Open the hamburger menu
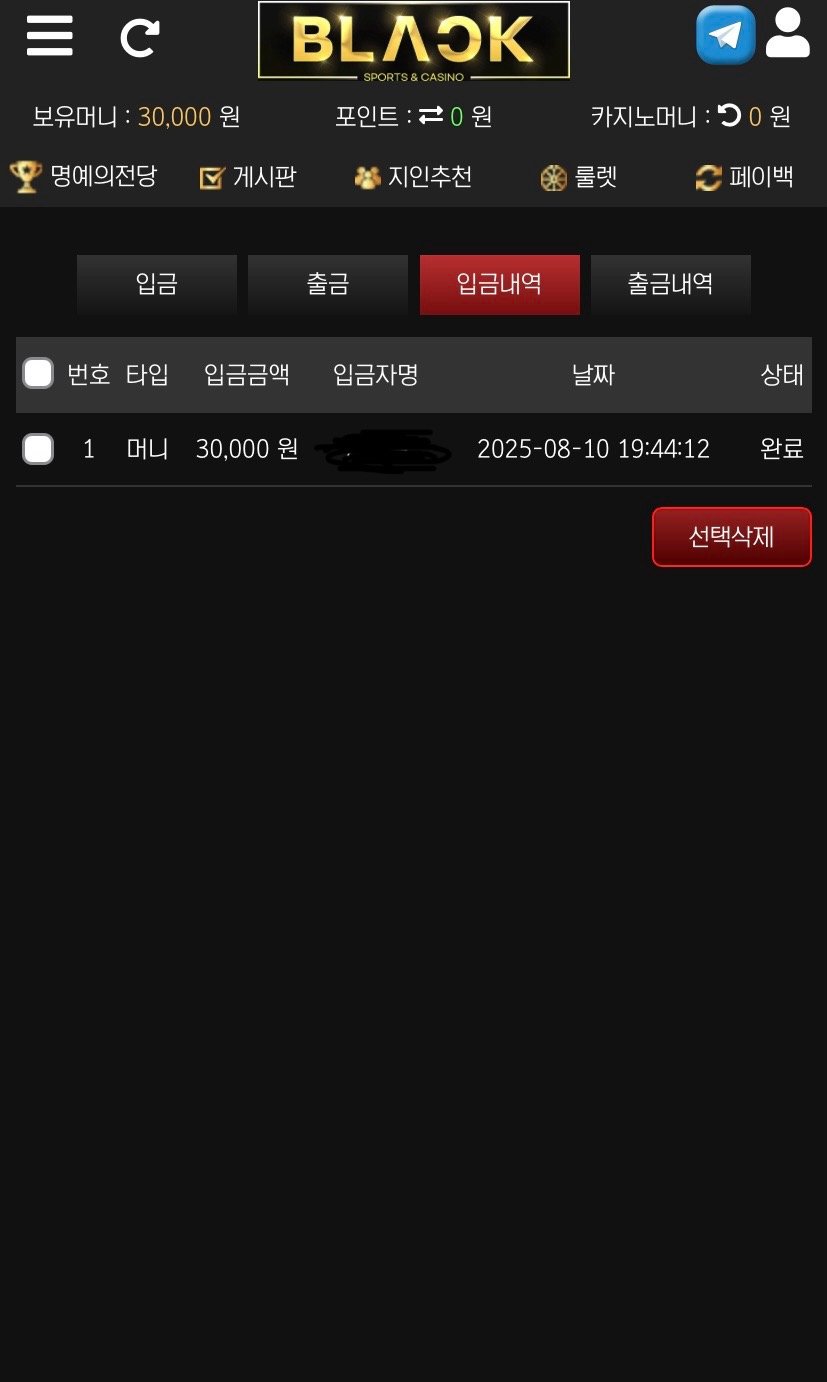 [50, 36]
